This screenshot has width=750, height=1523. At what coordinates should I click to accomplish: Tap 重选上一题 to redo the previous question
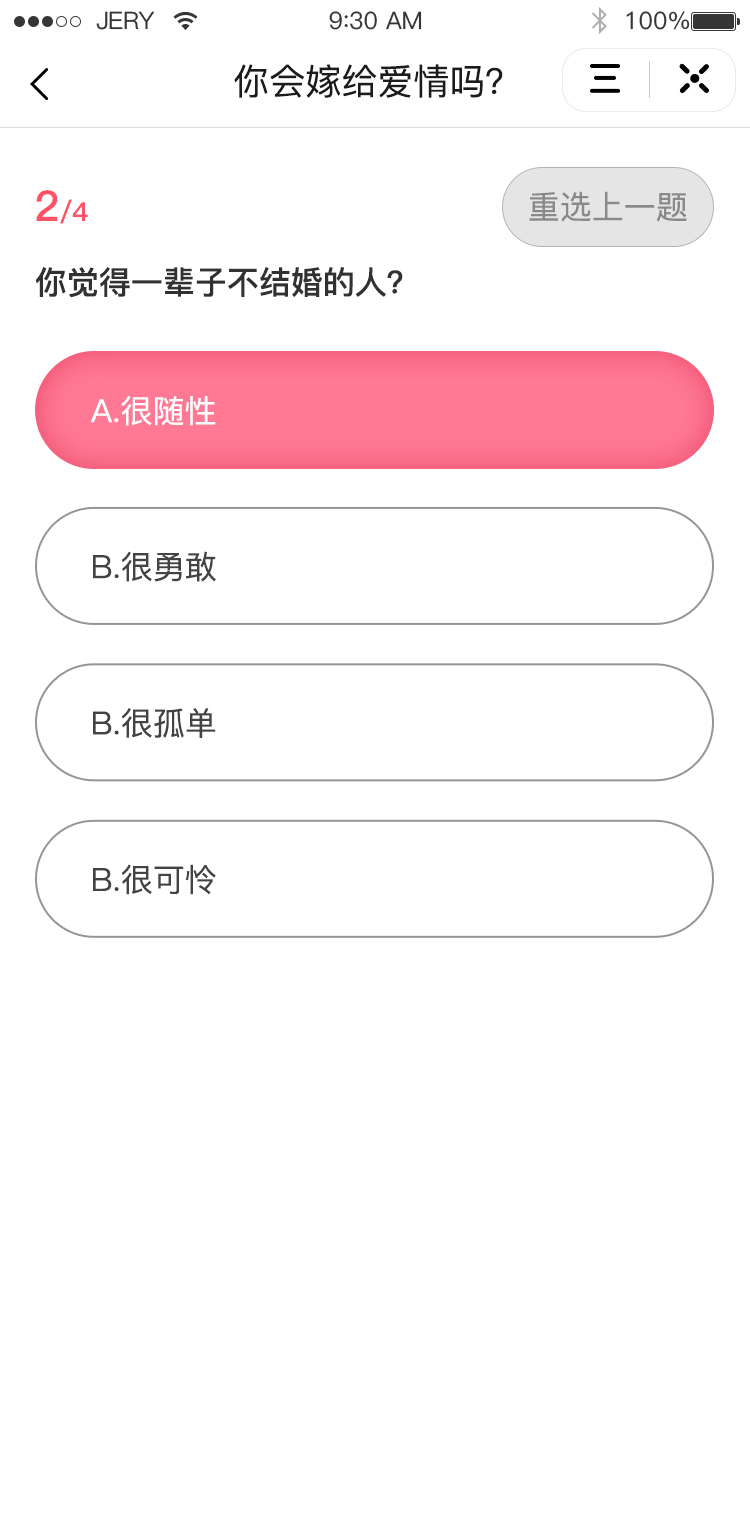tap(608, 207)
